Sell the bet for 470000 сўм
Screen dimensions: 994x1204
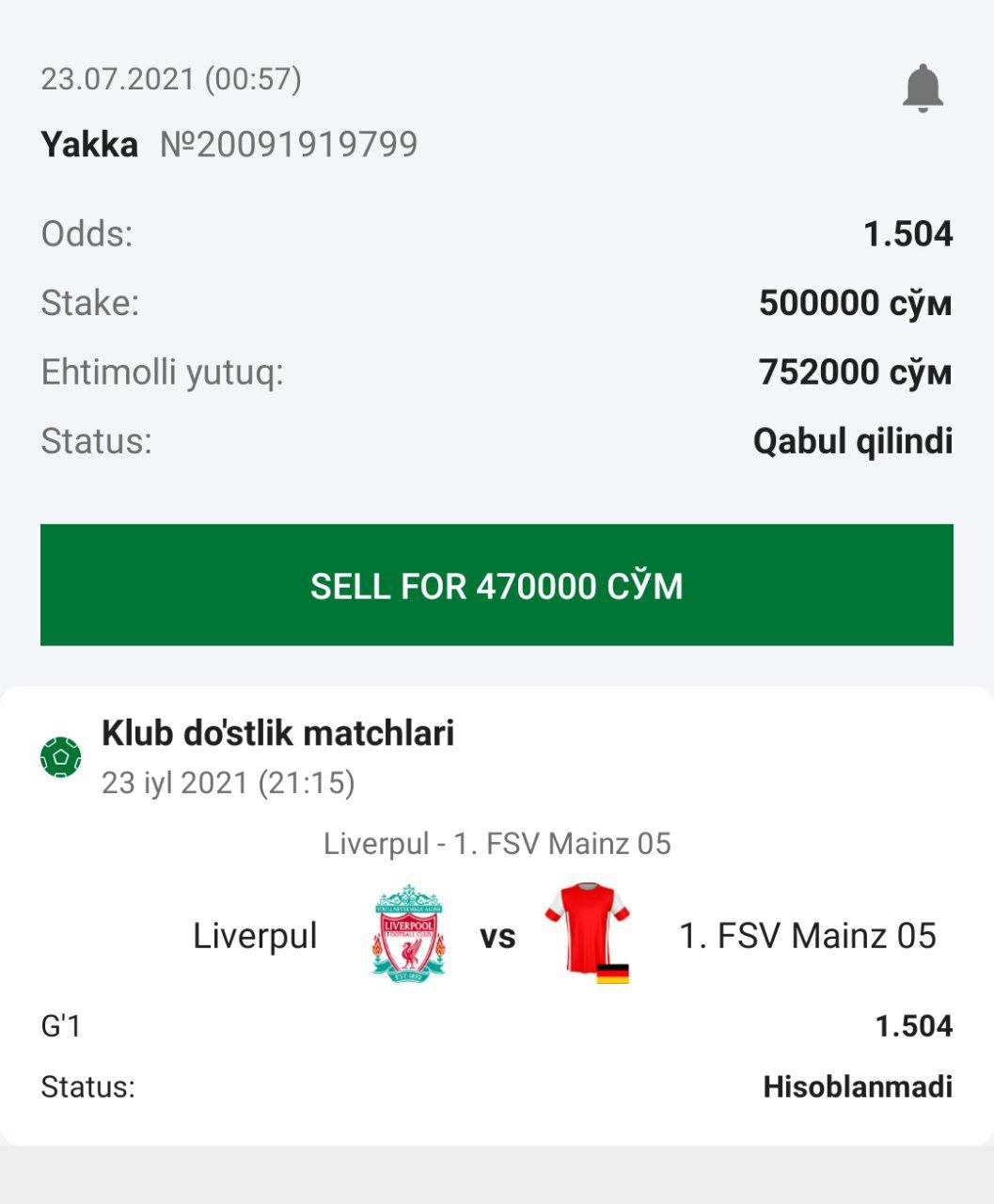click(x=497, y=585)
